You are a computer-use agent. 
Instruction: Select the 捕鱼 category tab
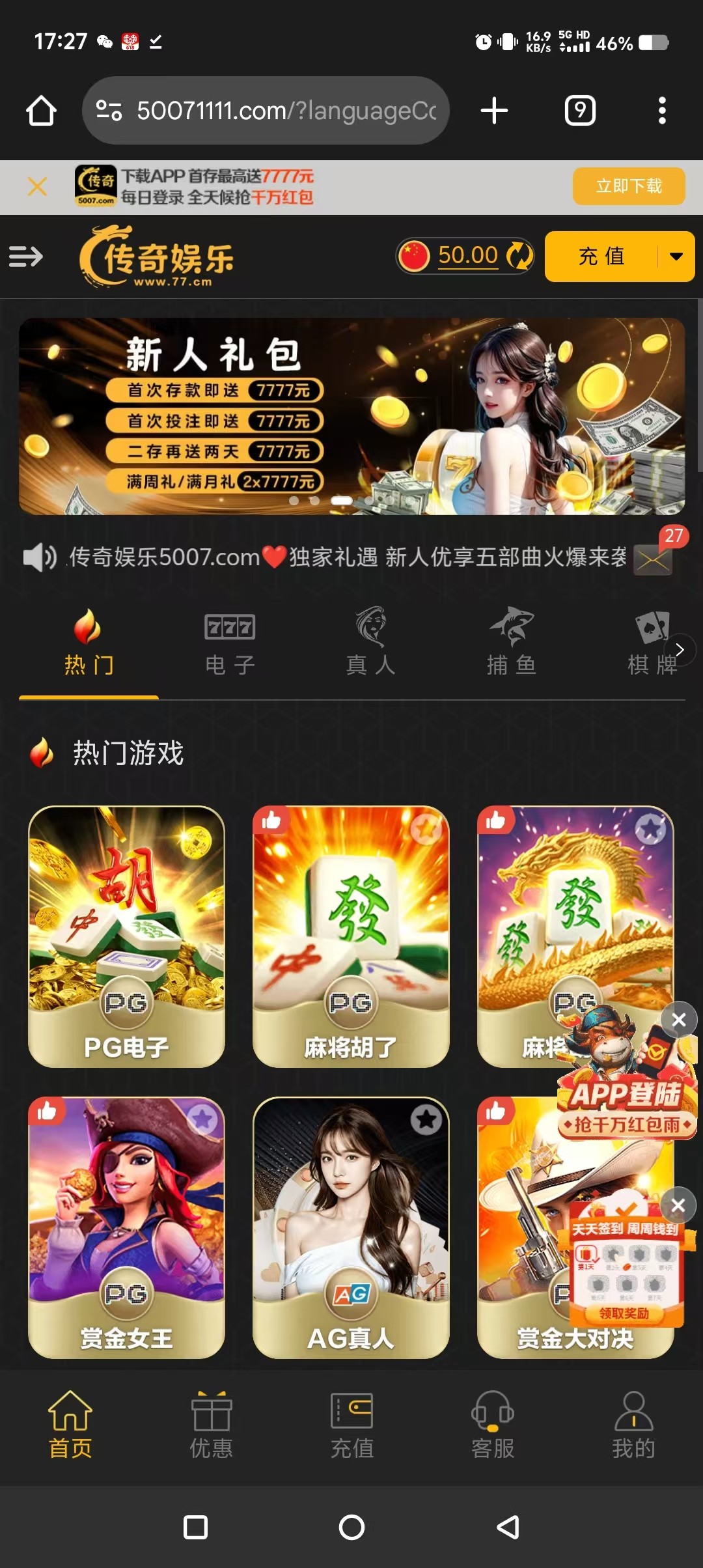coord(512,643)
